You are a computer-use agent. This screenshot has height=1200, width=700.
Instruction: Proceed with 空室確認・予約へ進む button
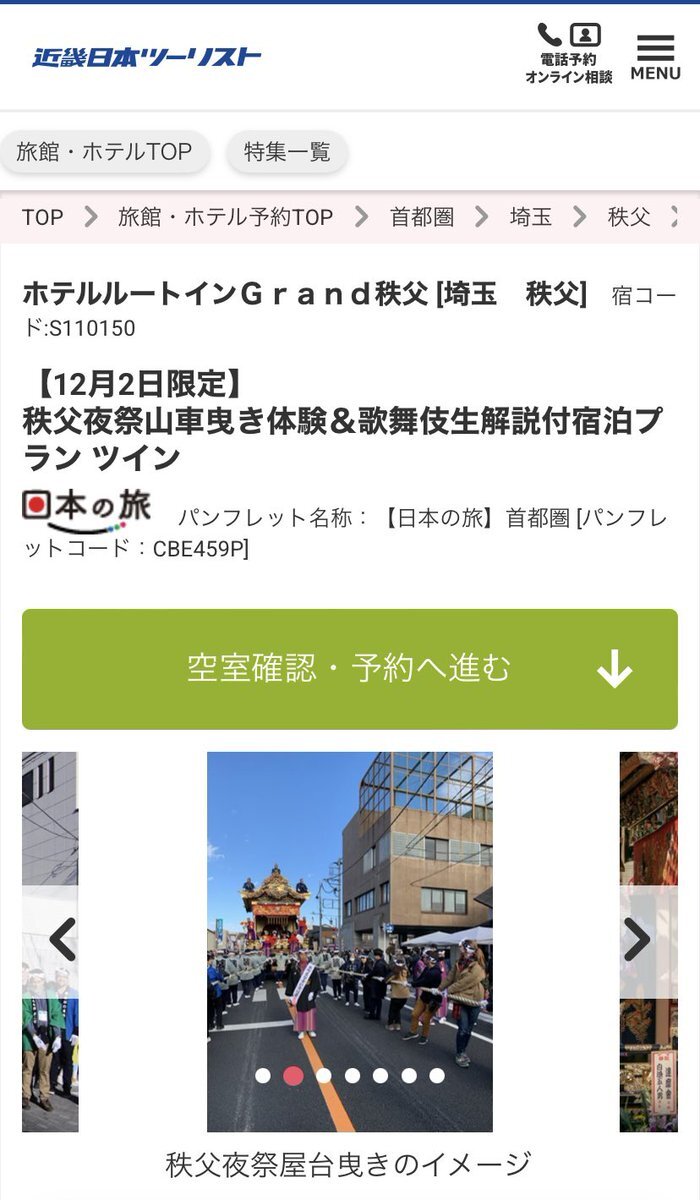(x=349, y=669)
